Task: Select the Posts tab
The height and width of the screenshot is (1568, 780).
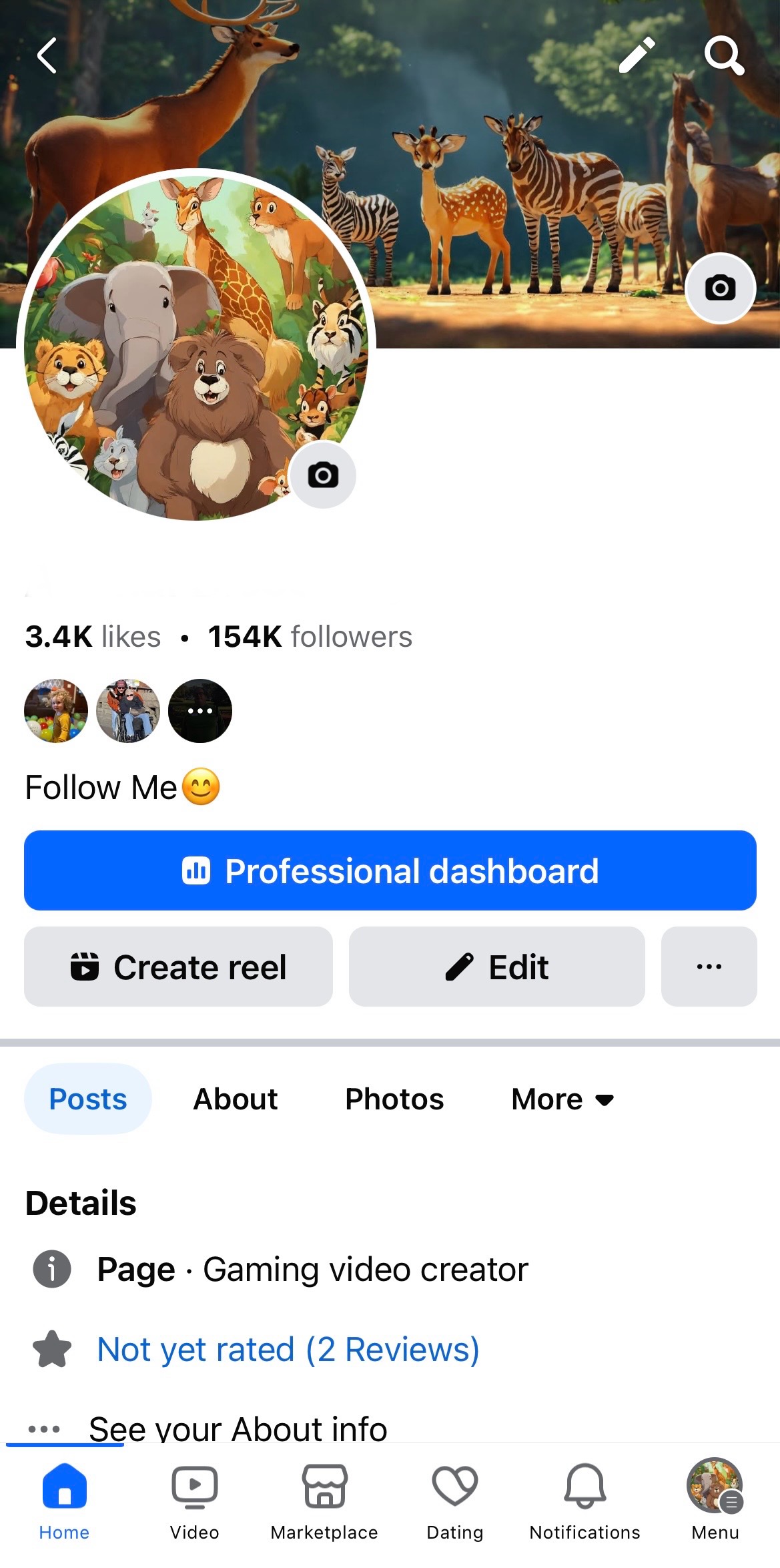Action: 88,1099
